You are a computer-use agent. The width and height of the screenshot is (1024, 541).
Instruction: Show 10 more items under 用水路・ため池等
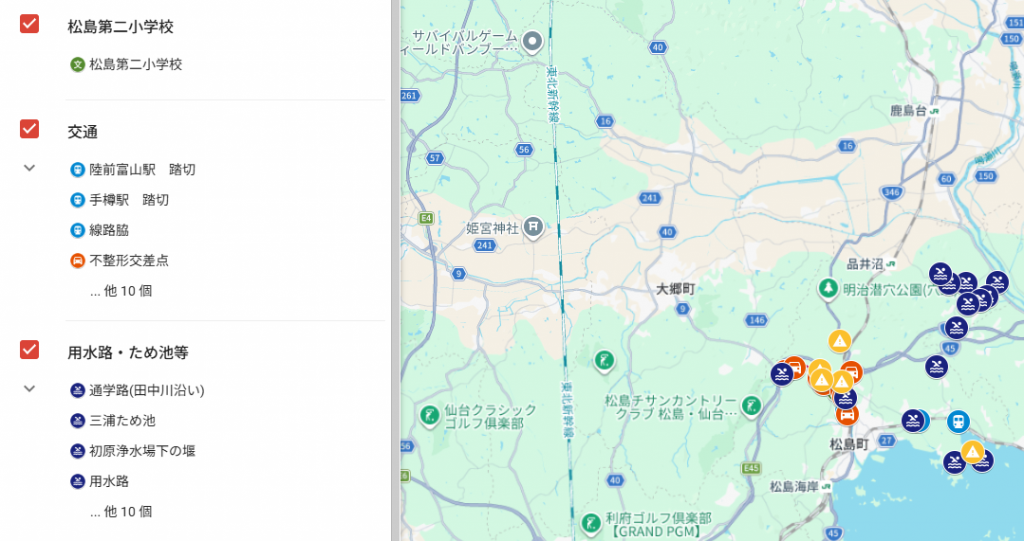coord(120,511)
